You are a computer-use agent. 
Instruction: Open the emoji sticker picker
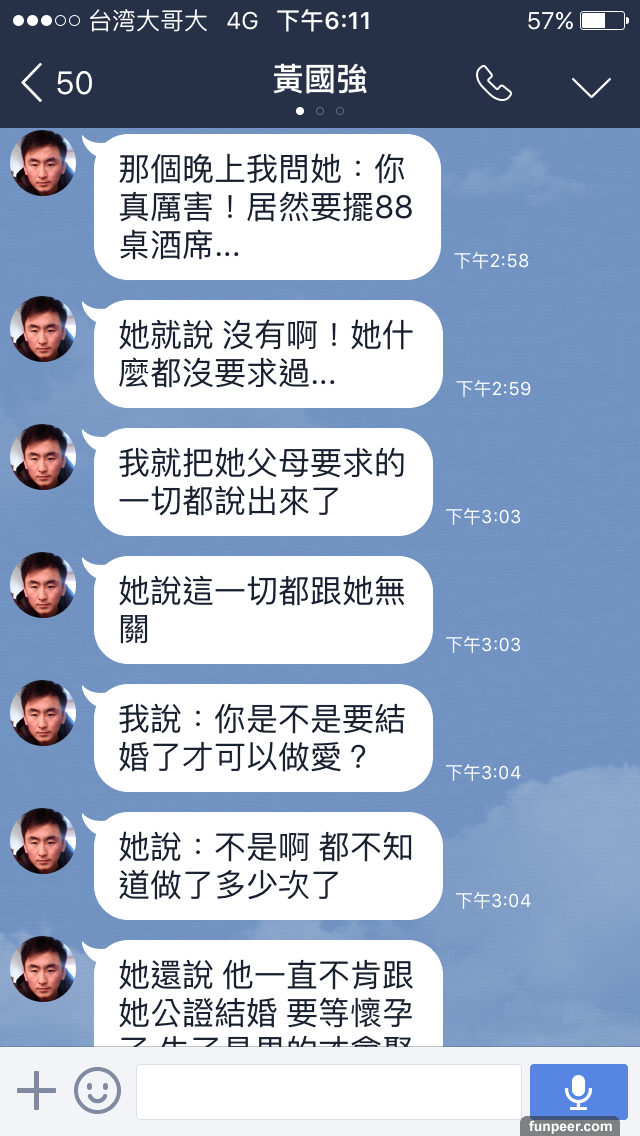tap(98, 1091)
